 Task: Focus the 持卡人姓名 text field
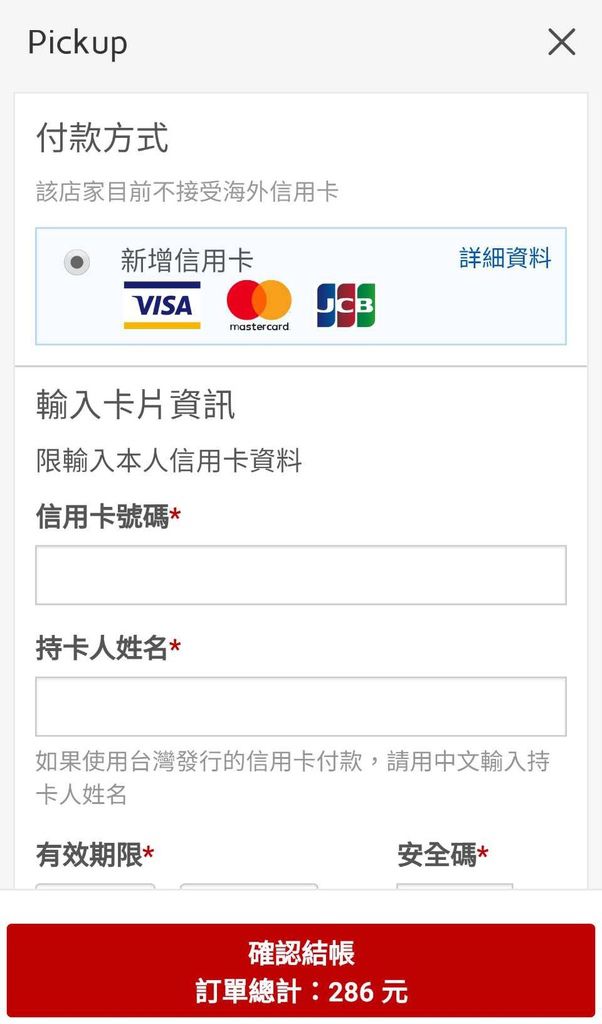pos(301,707)
